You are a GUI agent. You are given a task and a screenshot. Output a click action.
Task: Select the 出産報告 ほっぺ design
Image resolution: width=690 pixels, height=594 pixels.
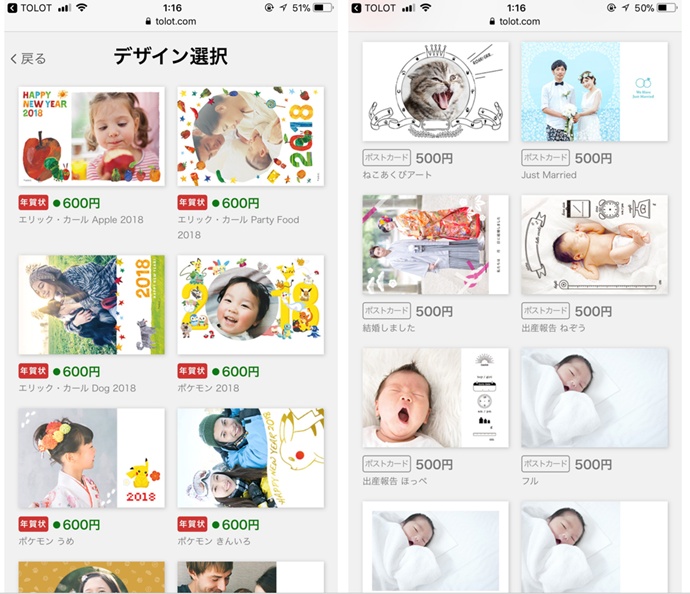point(435,397)
